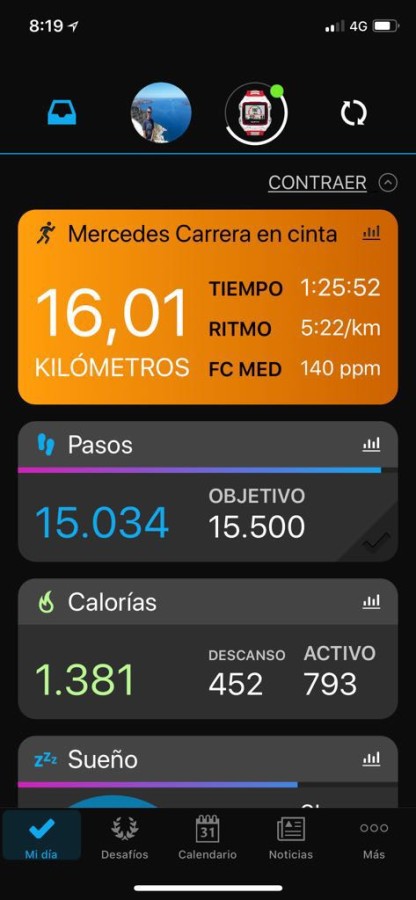Open the connected watch device icon

coord(256,112)
